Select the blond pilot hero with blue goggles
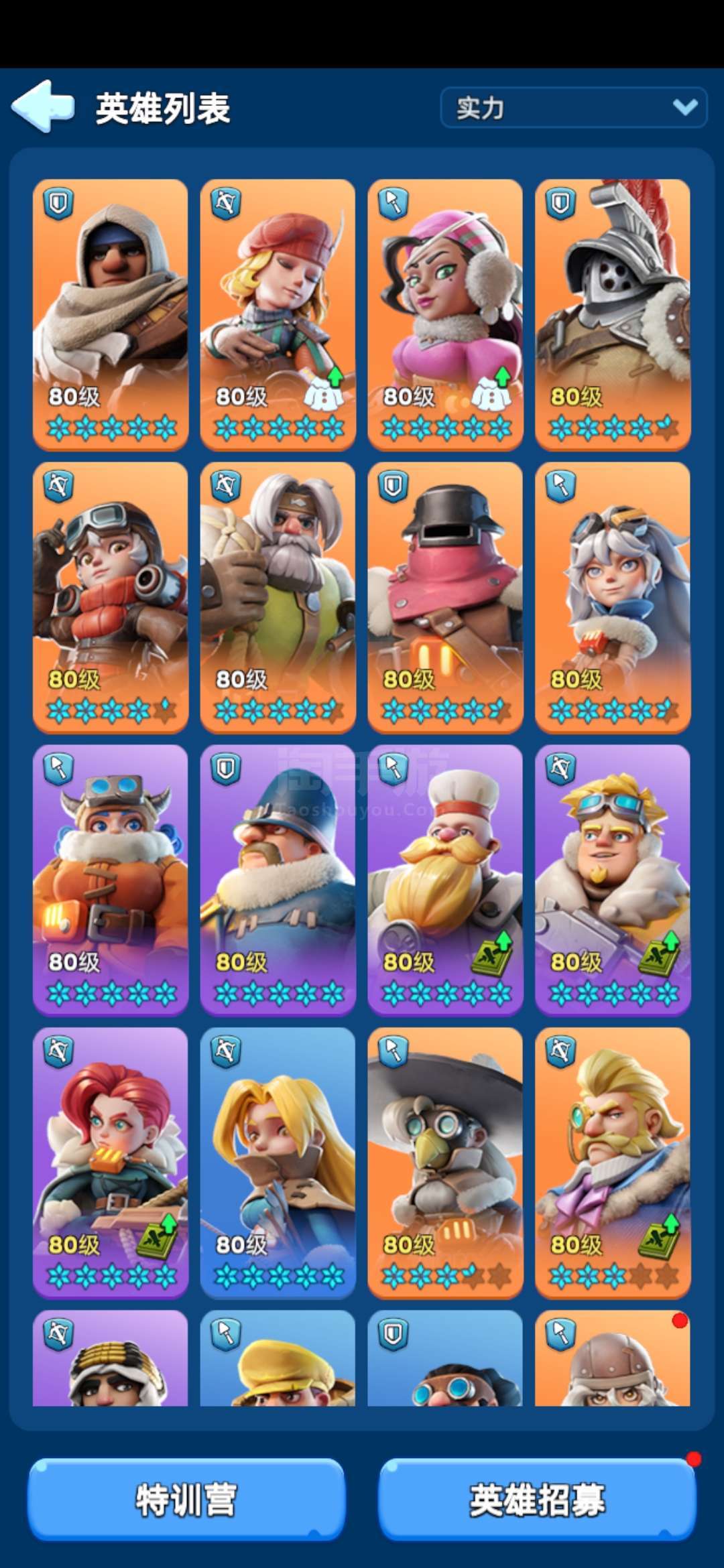The height and width of the screenshot is (1568, 724). [613, 880]
